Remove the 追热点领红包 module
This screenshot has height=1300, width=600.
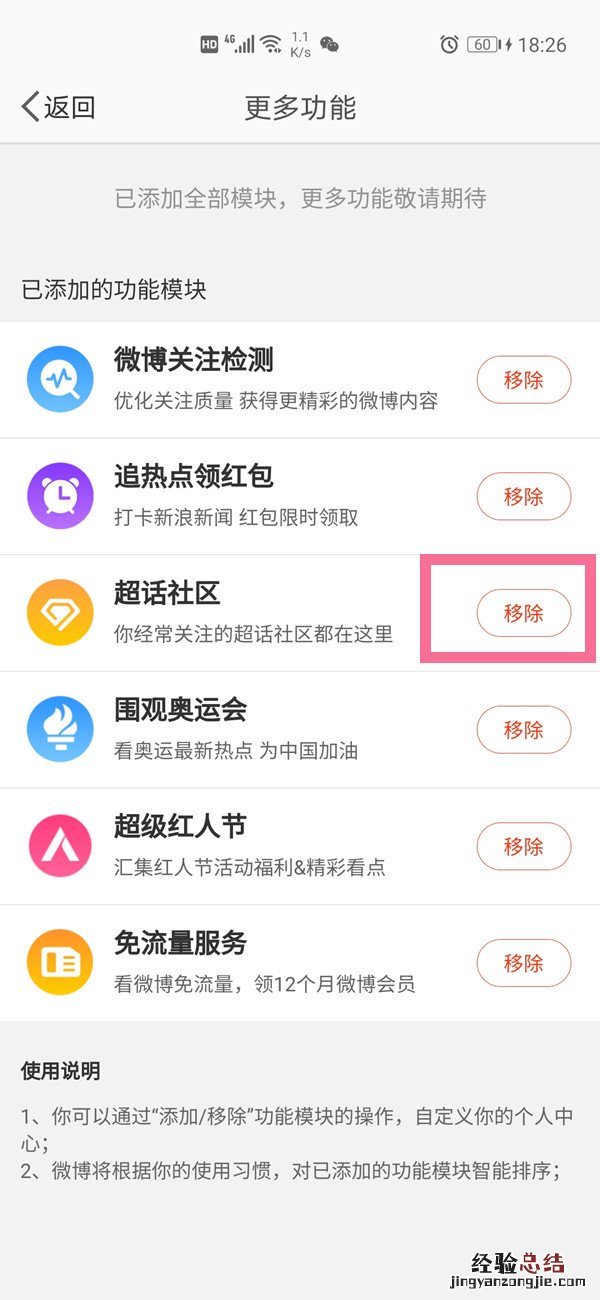click(523, 496)
